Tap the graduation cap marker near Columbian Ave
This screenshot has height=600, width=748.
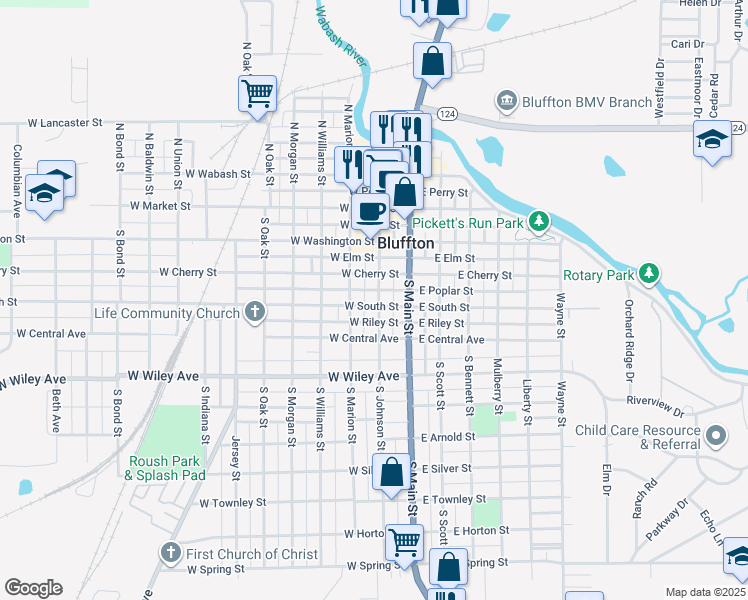(x=44, y=195)
